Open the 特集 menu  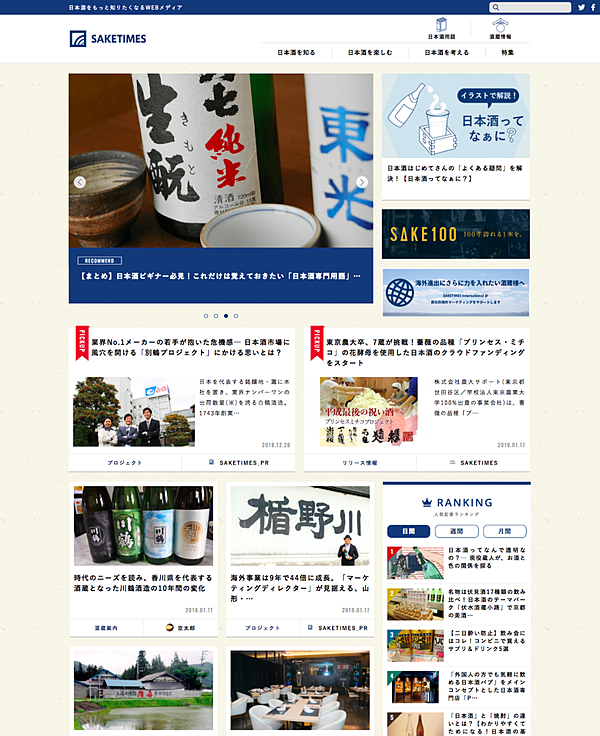tap(508, 52)
